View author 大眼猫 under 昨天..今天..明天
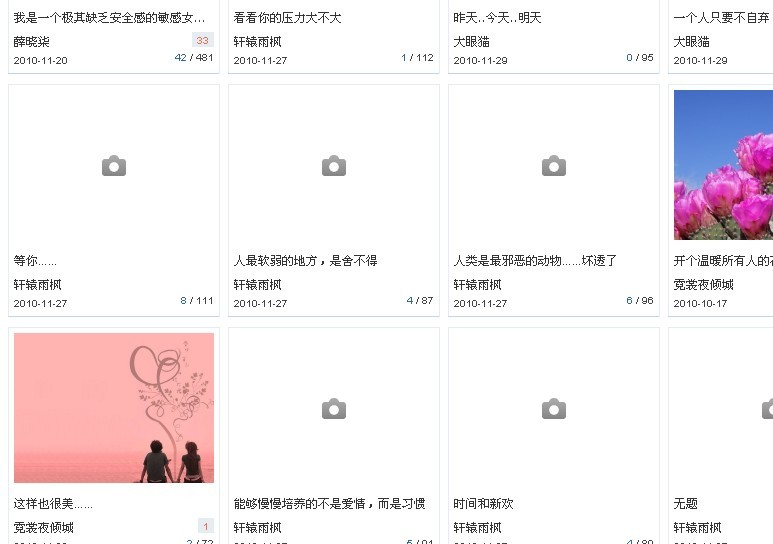 [x=471, y=42]
